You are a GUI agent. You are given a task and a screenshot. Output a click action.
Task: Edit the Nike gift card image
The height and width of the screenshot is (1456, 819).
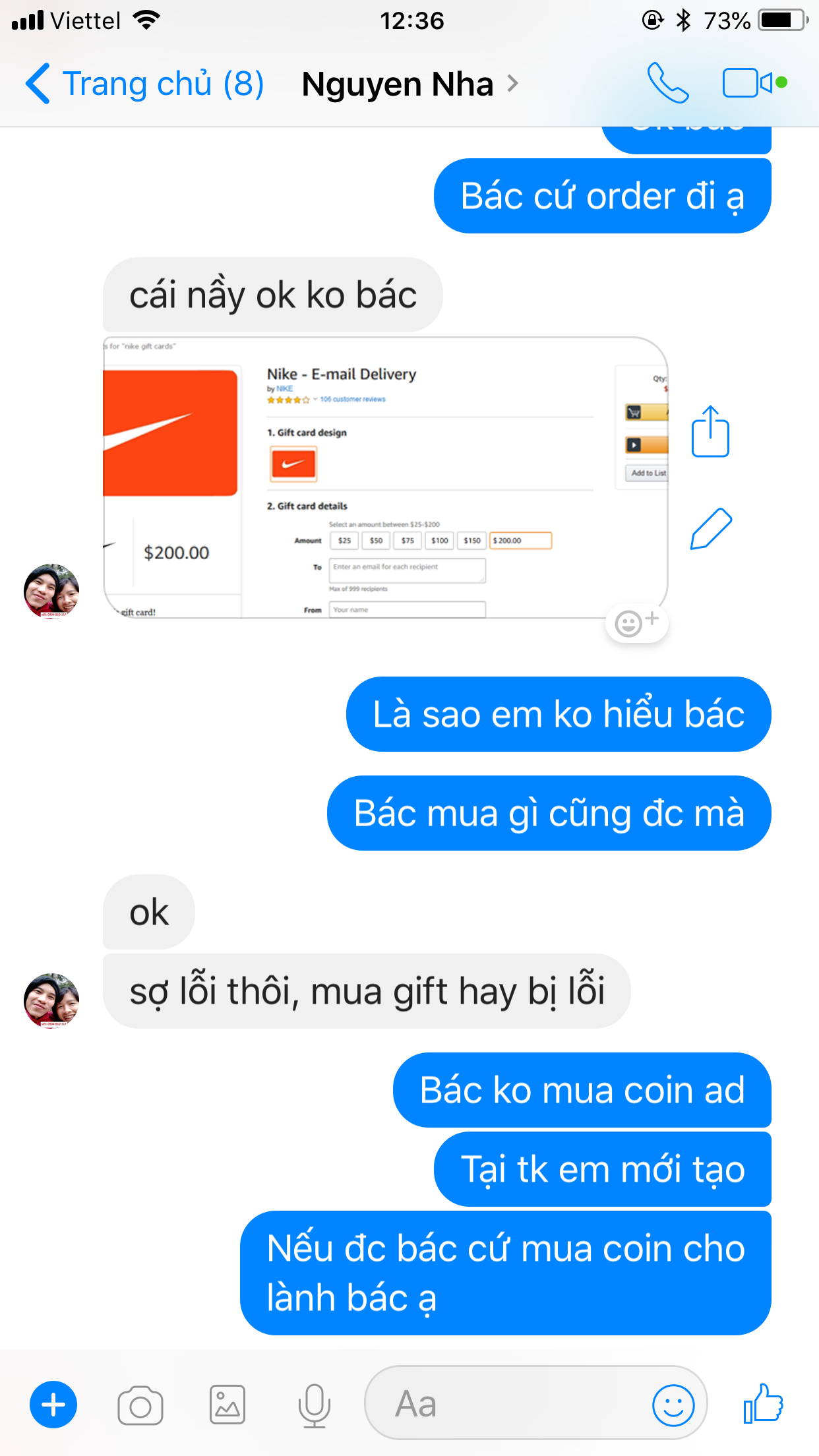pyautogui.click(x=711, y=529)
